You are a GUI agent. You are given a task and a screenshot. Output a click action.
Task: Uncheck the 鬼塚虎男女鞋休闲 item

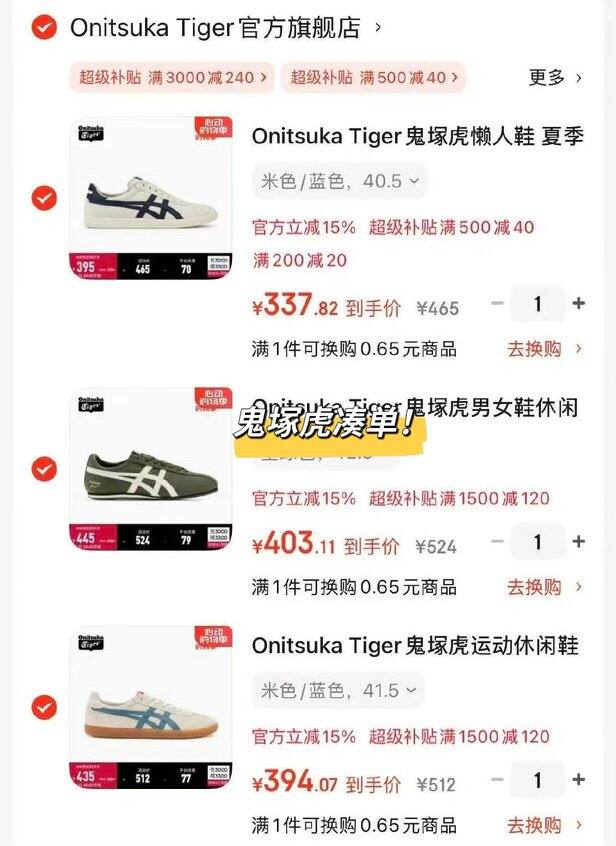(43, 468)
